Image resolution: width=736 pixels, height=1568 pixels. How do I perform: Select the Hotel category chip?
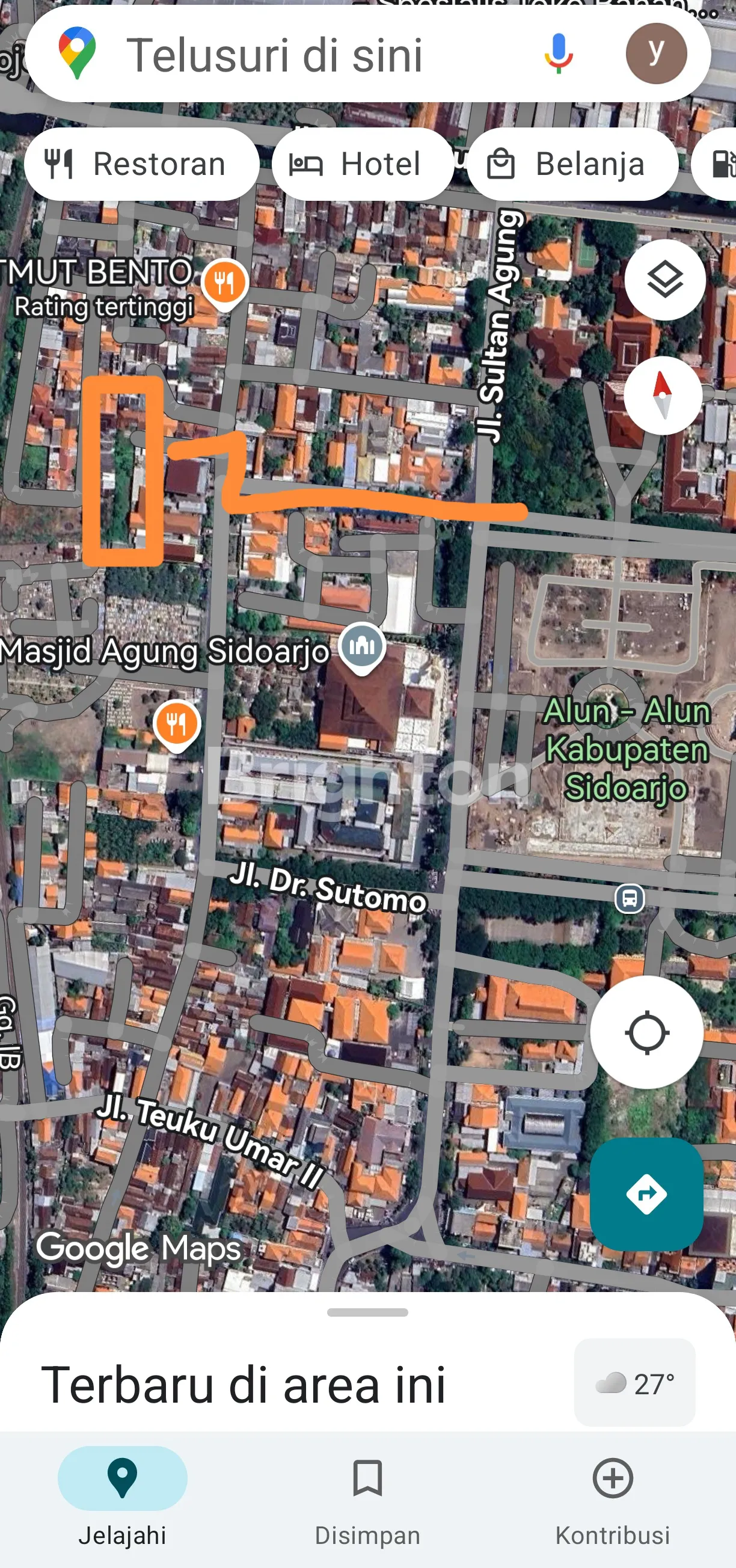[x=363, y=164]
